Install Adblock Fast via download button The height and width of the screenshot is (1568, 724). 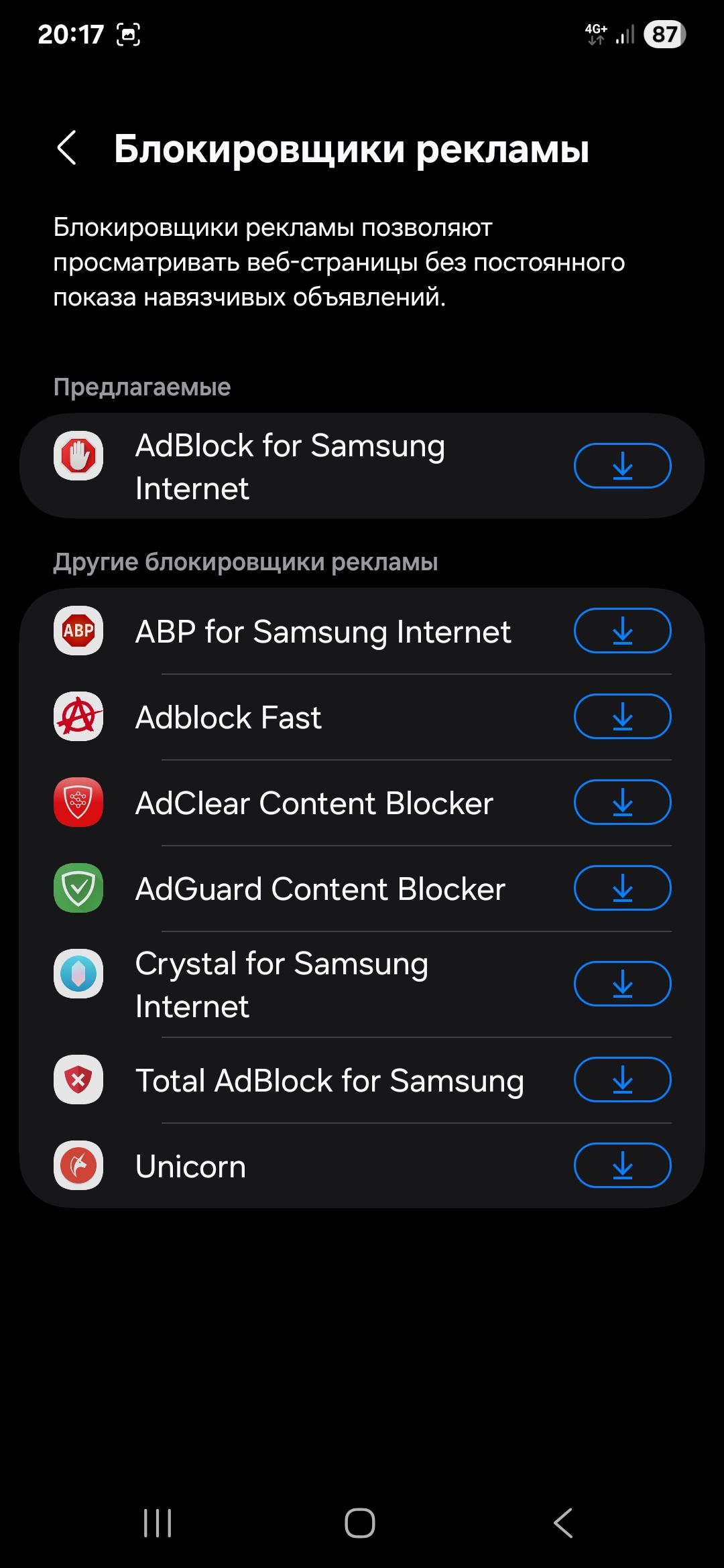(x=622, y=716)
